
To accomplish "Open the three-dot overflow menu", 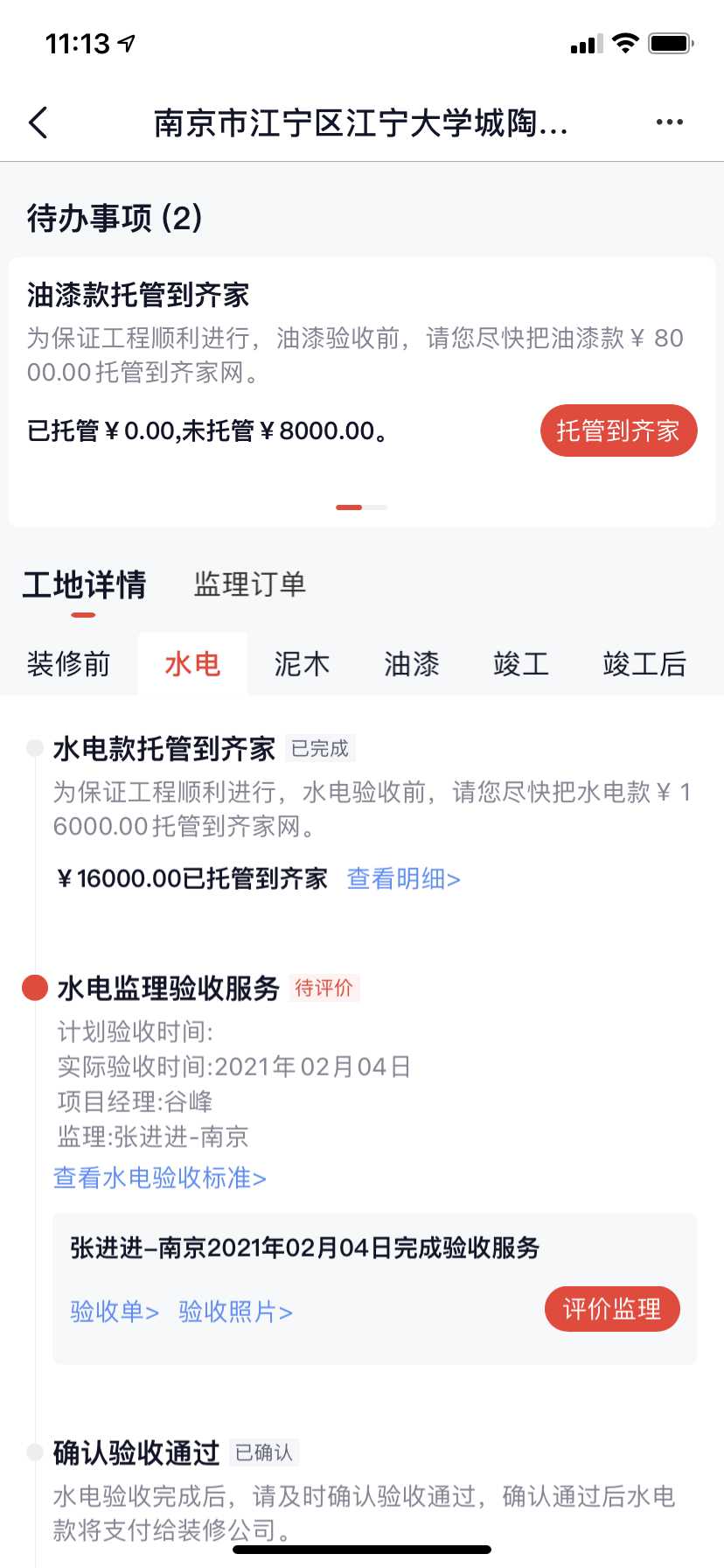I will pyautogui.click(x=669, y=122).
